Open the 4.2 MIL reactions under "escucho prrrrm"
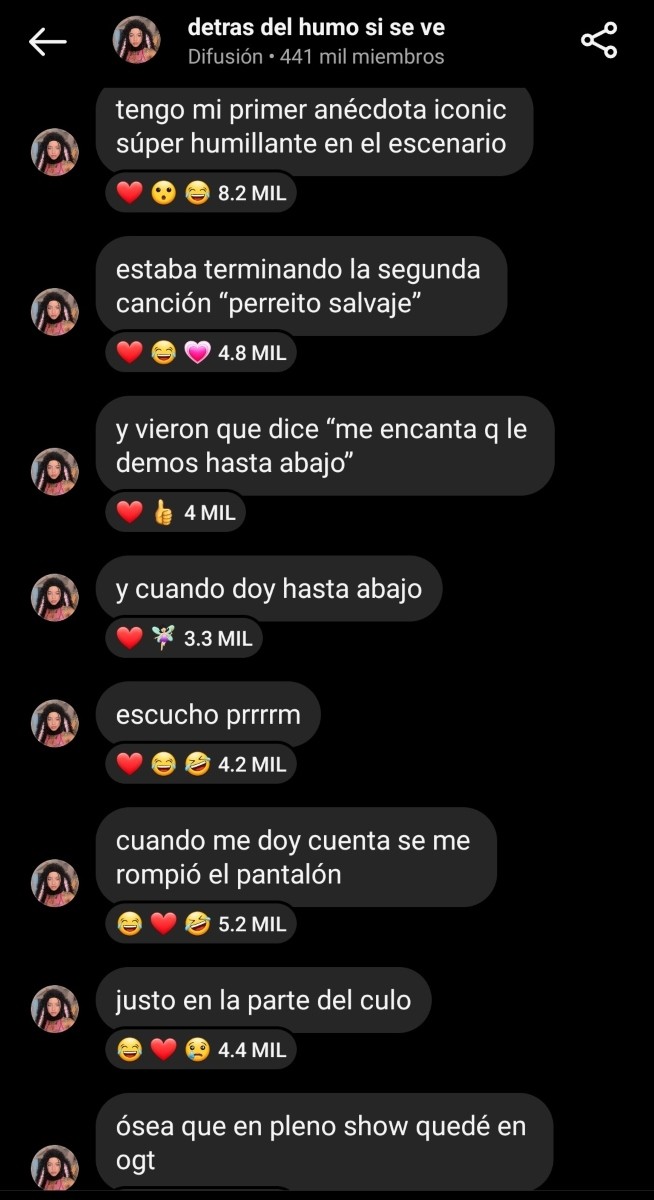Screen dimensions: 654x1200 click(201, 765)
